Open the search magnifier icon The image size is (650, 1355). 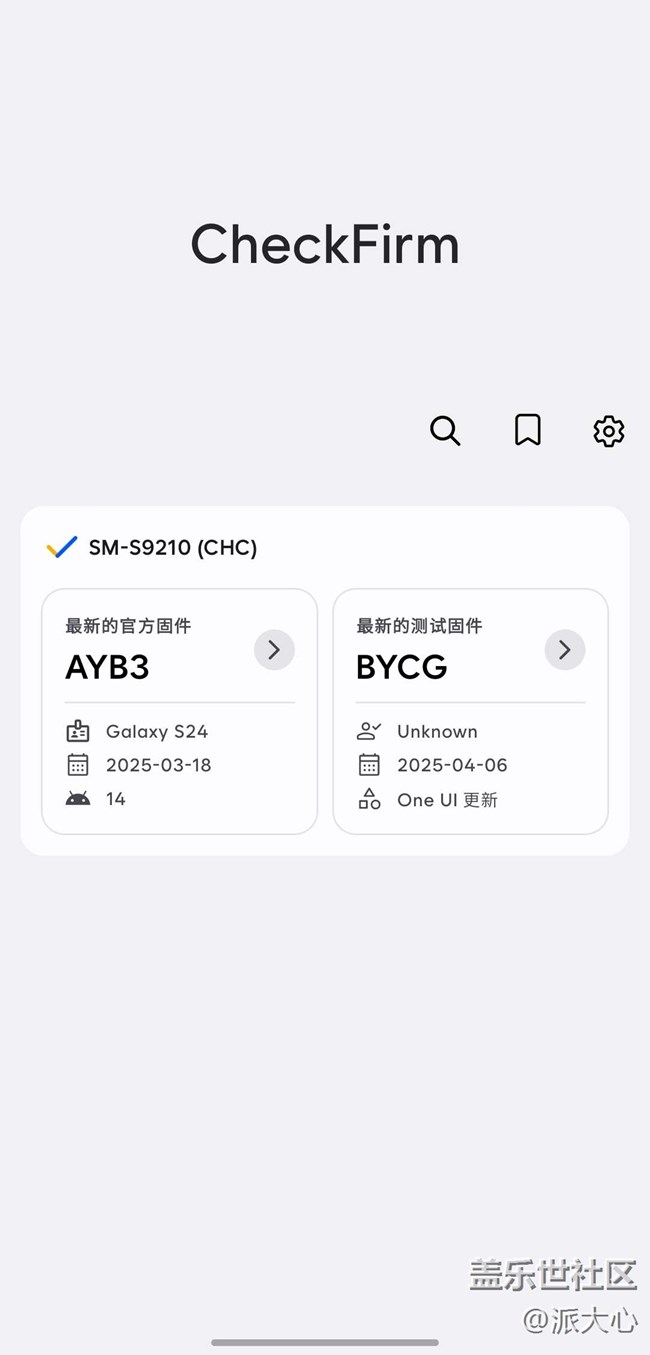445,431
